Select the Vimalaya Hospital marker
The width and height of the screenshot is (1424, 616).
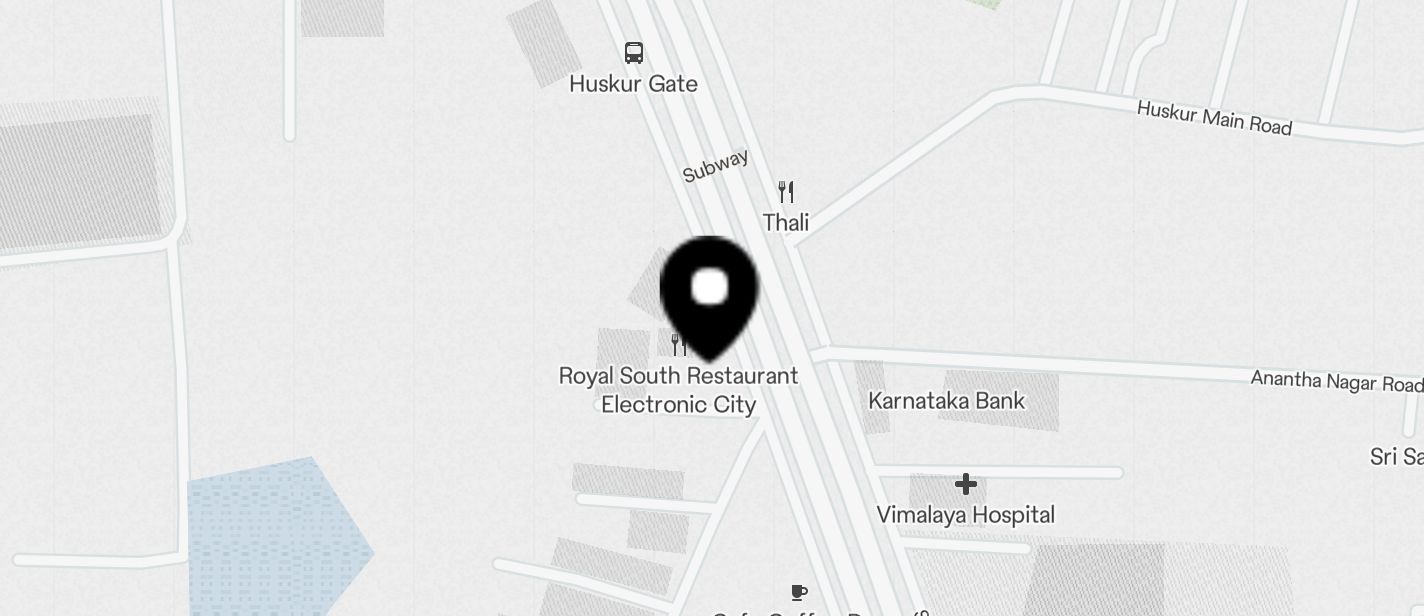(x=965, y=485)
